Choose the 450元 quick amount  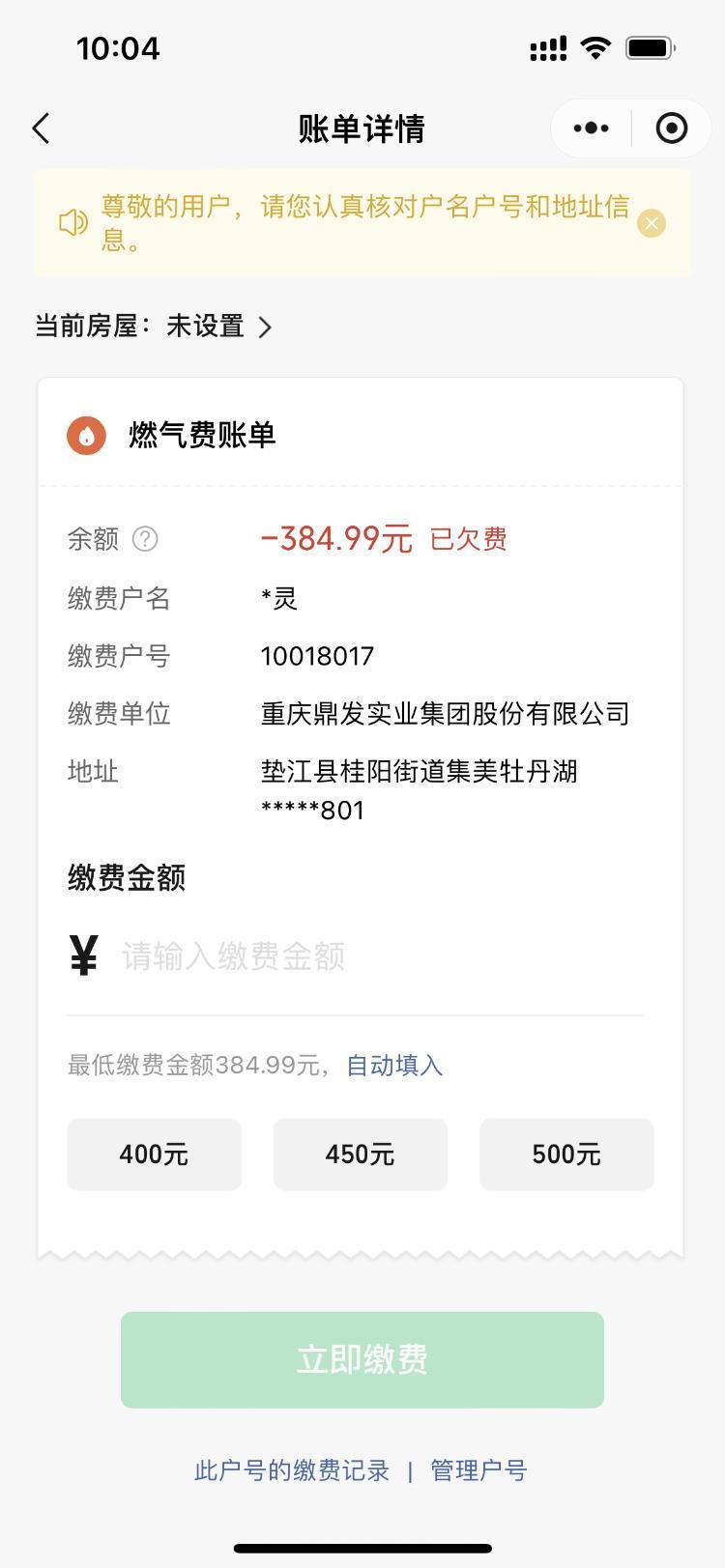point(360,1155)
